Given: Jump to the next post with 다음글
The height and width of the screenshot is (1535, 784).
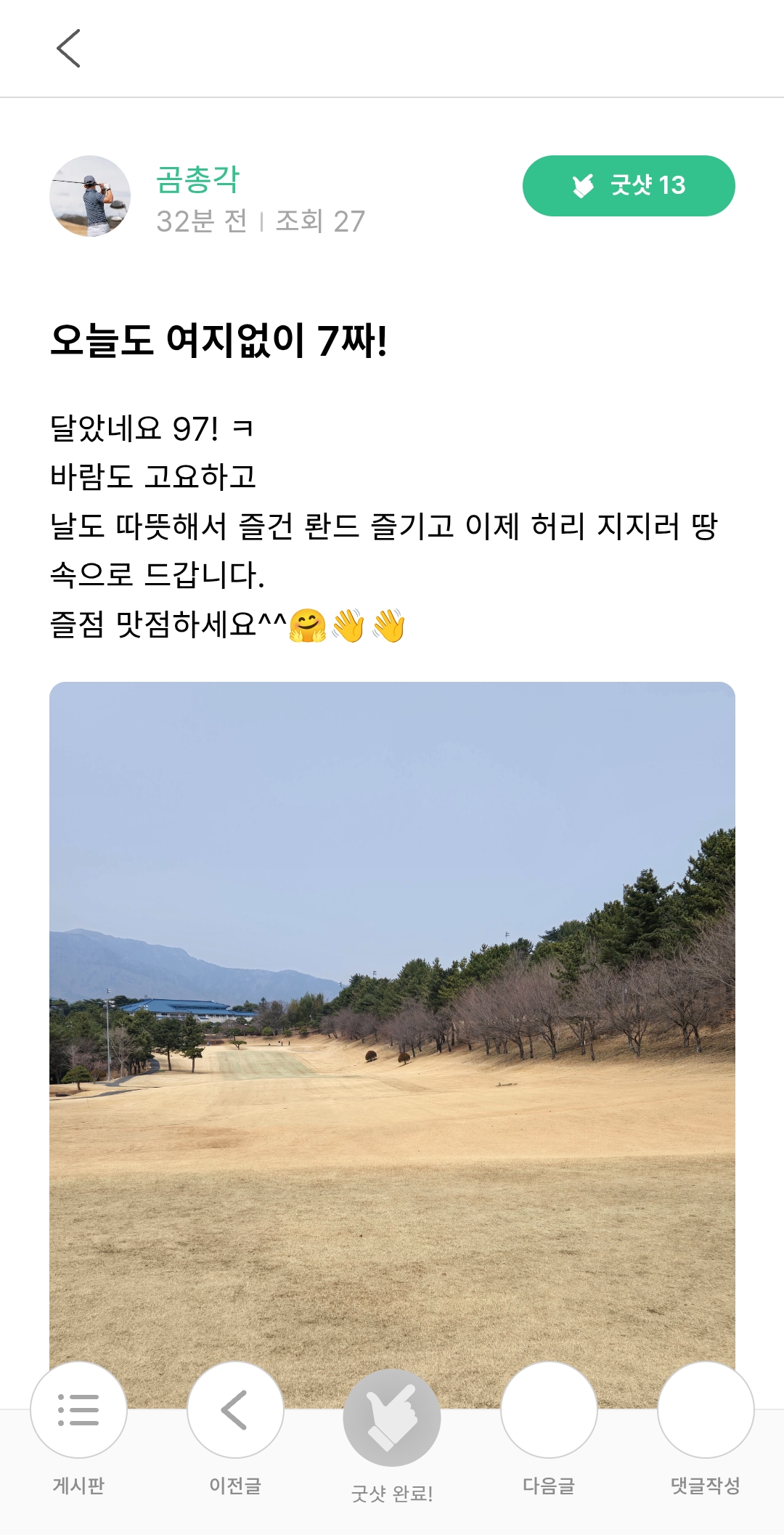Looking at the screenshot, I should click(x=549, y=1410).
